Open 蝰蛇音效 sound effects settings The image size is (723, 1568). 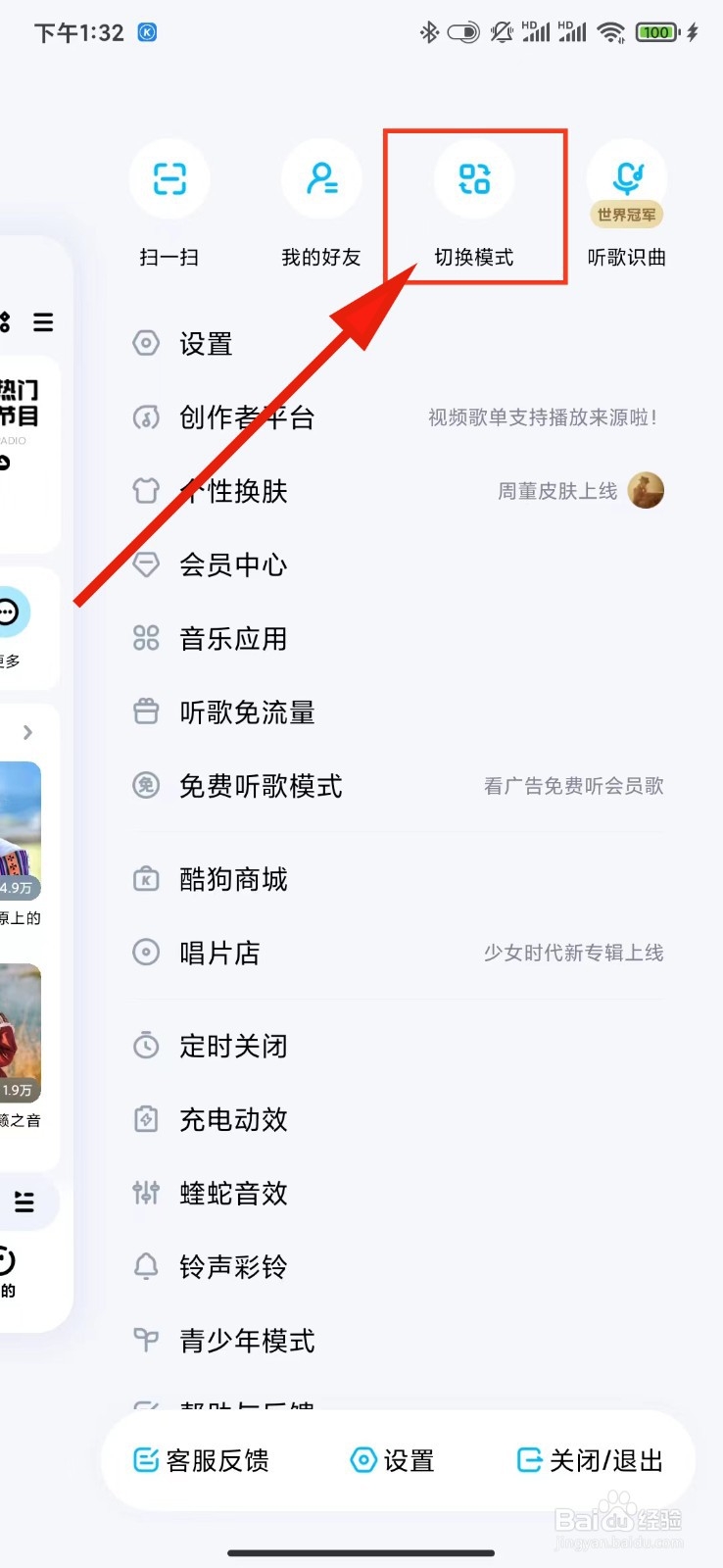click(x=232, y=1193)
